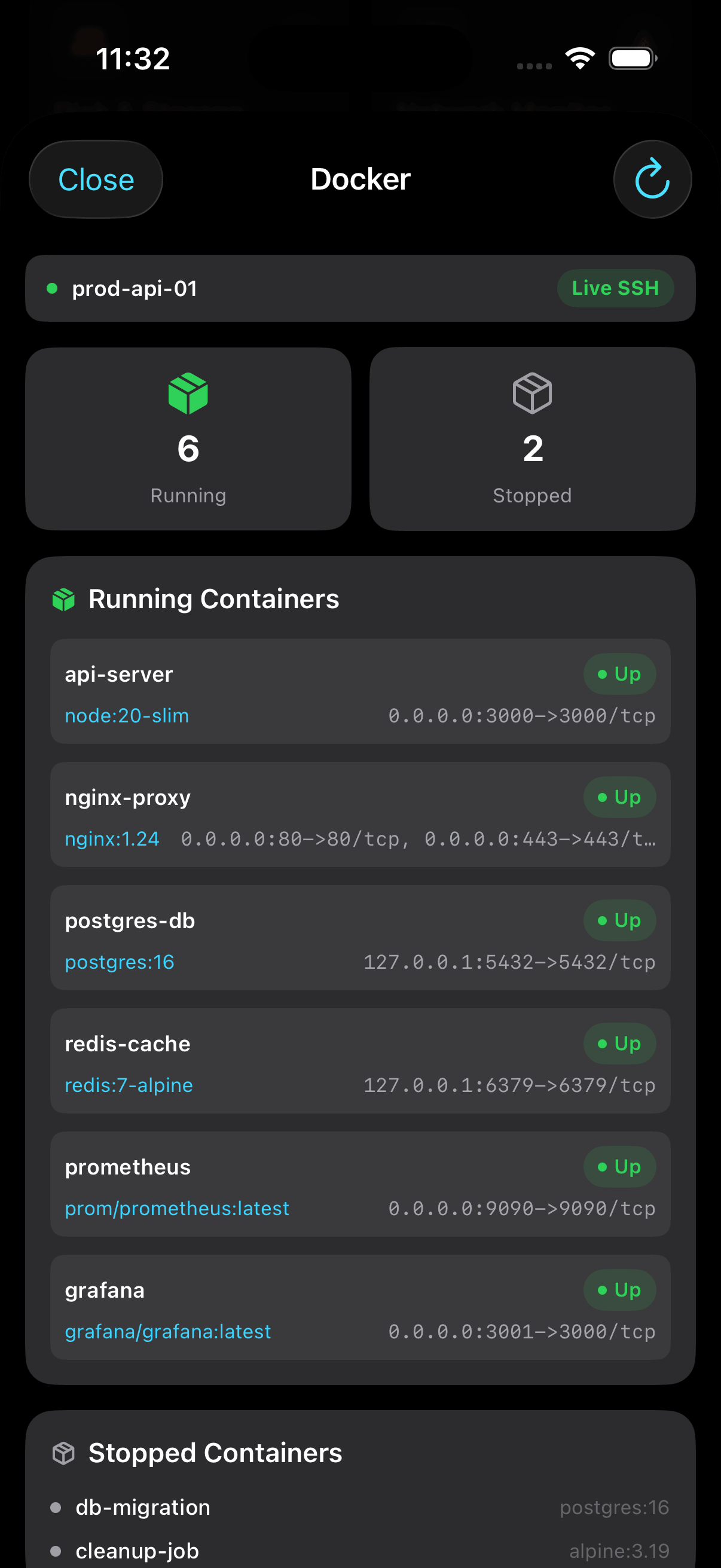
Task: Tap the cube icon next to Stopped Containers
Action: [64, 1453]
